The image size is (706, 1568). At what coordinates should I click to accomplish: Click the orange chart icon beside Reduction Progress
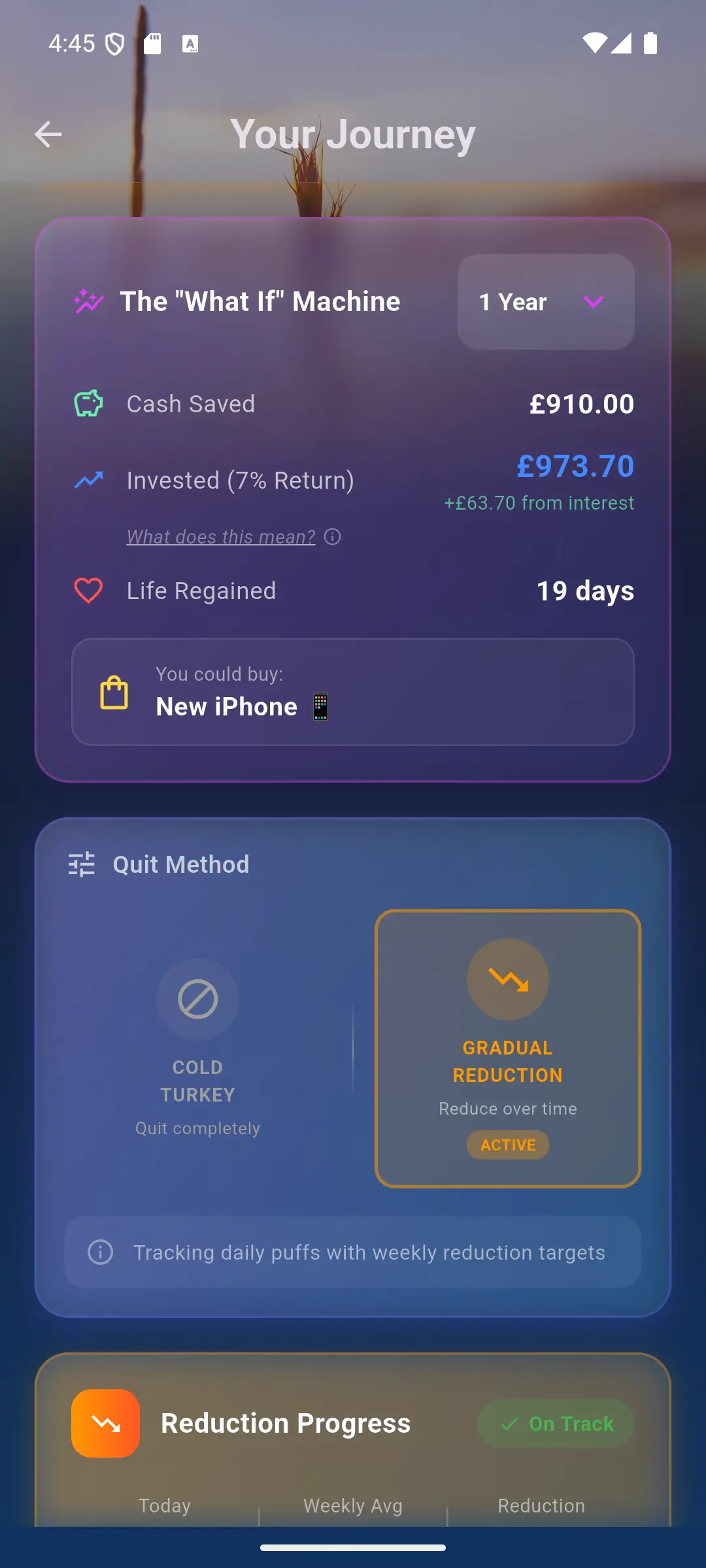[105, 1424]
